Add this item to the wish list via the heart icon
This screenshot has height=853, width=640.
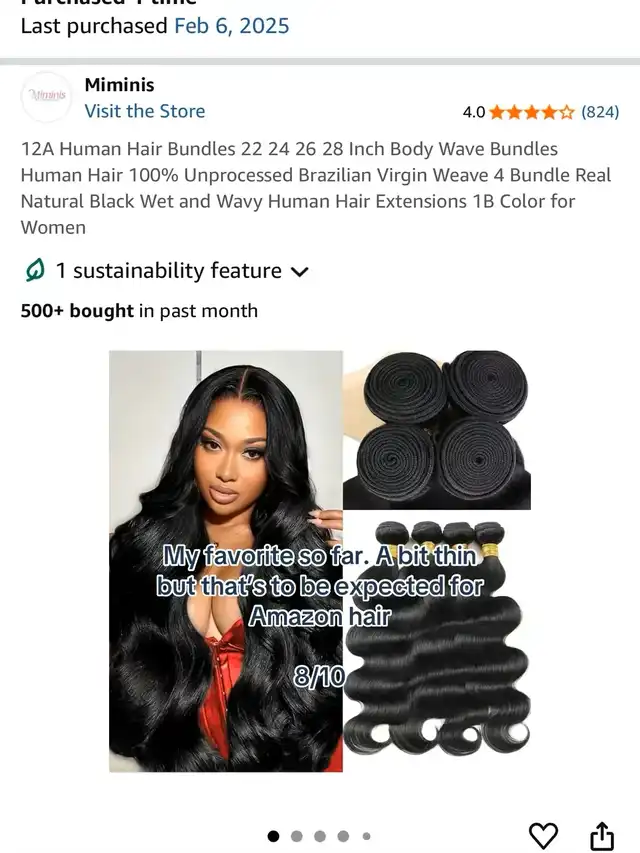pos(543,835)
